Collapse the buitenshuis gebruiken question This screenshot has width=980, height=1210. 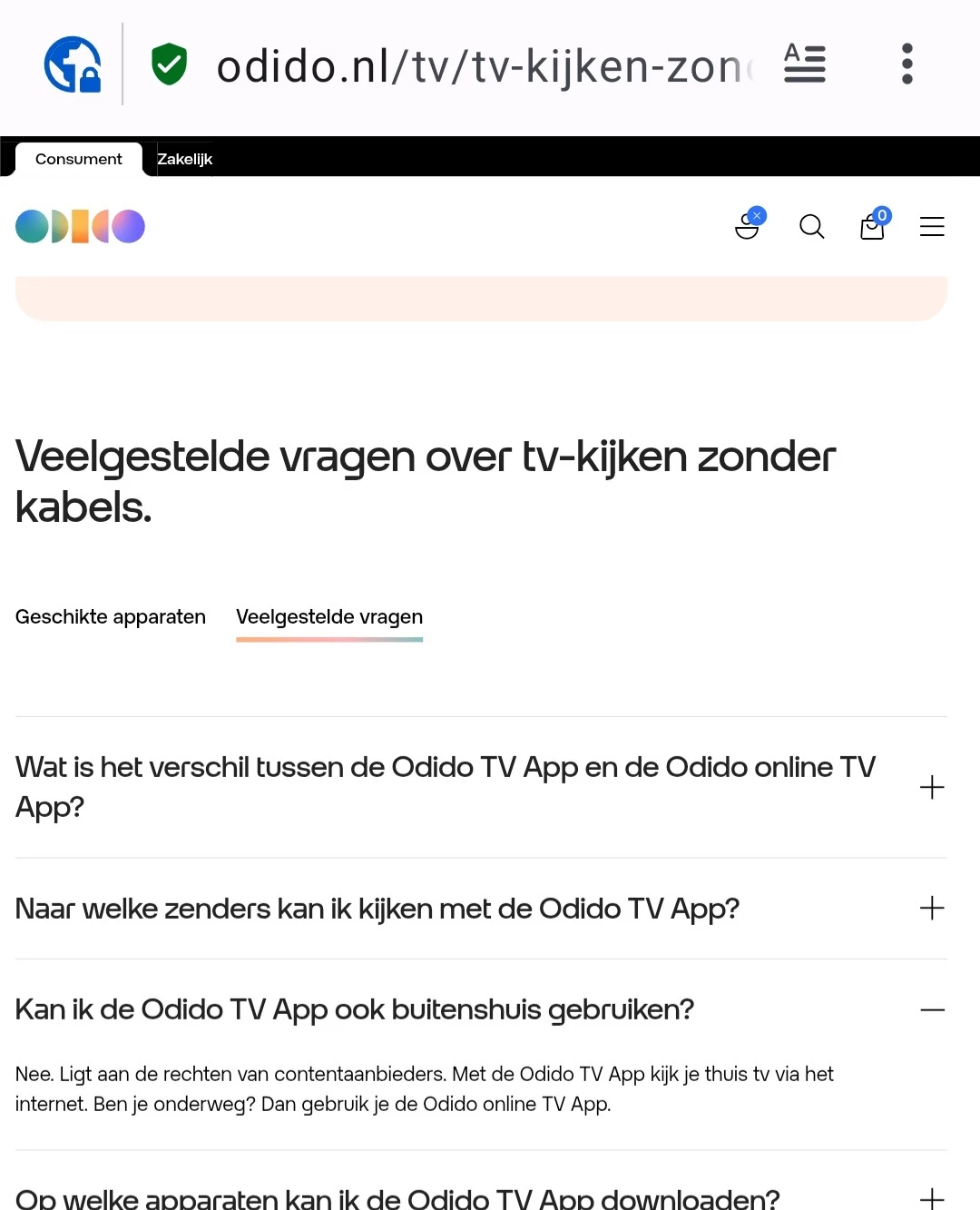pyautogui.click(x=481, y=1009)
